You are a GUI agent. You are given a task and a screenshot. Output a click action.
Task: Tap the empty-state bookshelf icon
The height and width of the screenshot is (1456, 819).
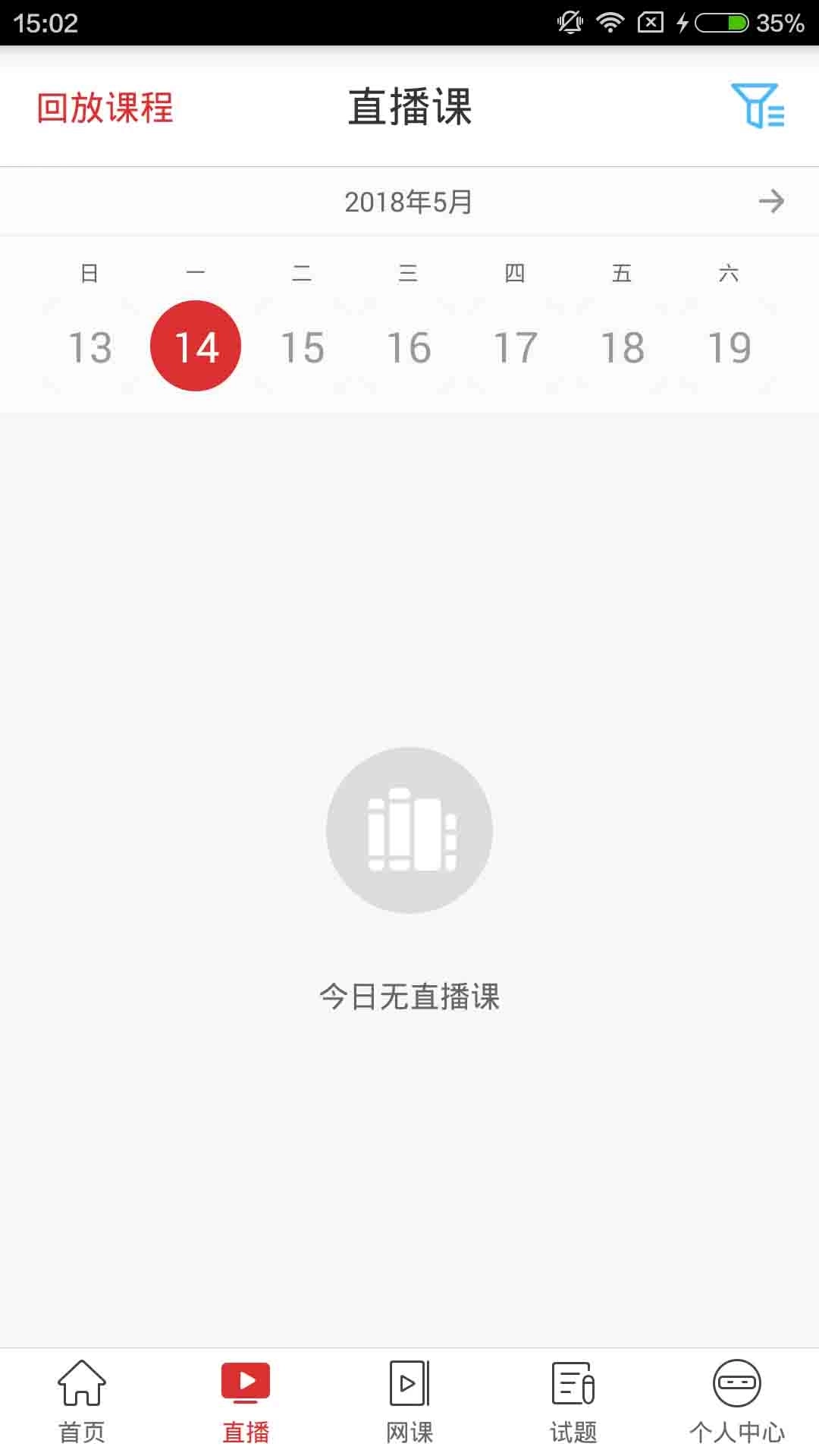[409, 830]
